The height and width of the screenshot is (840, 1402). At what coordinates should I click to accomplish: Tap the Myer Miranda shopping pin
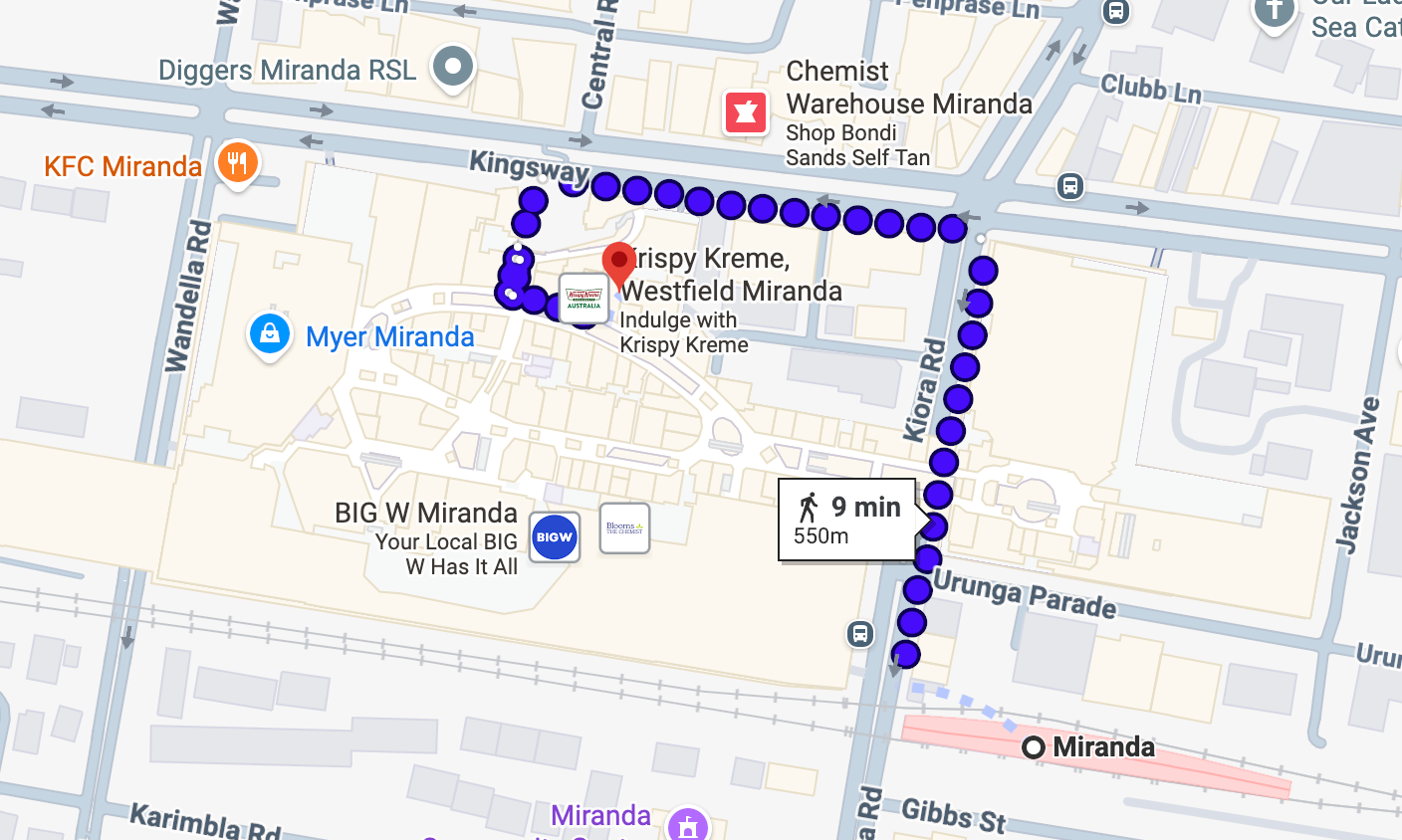click(x=270, y=334)
